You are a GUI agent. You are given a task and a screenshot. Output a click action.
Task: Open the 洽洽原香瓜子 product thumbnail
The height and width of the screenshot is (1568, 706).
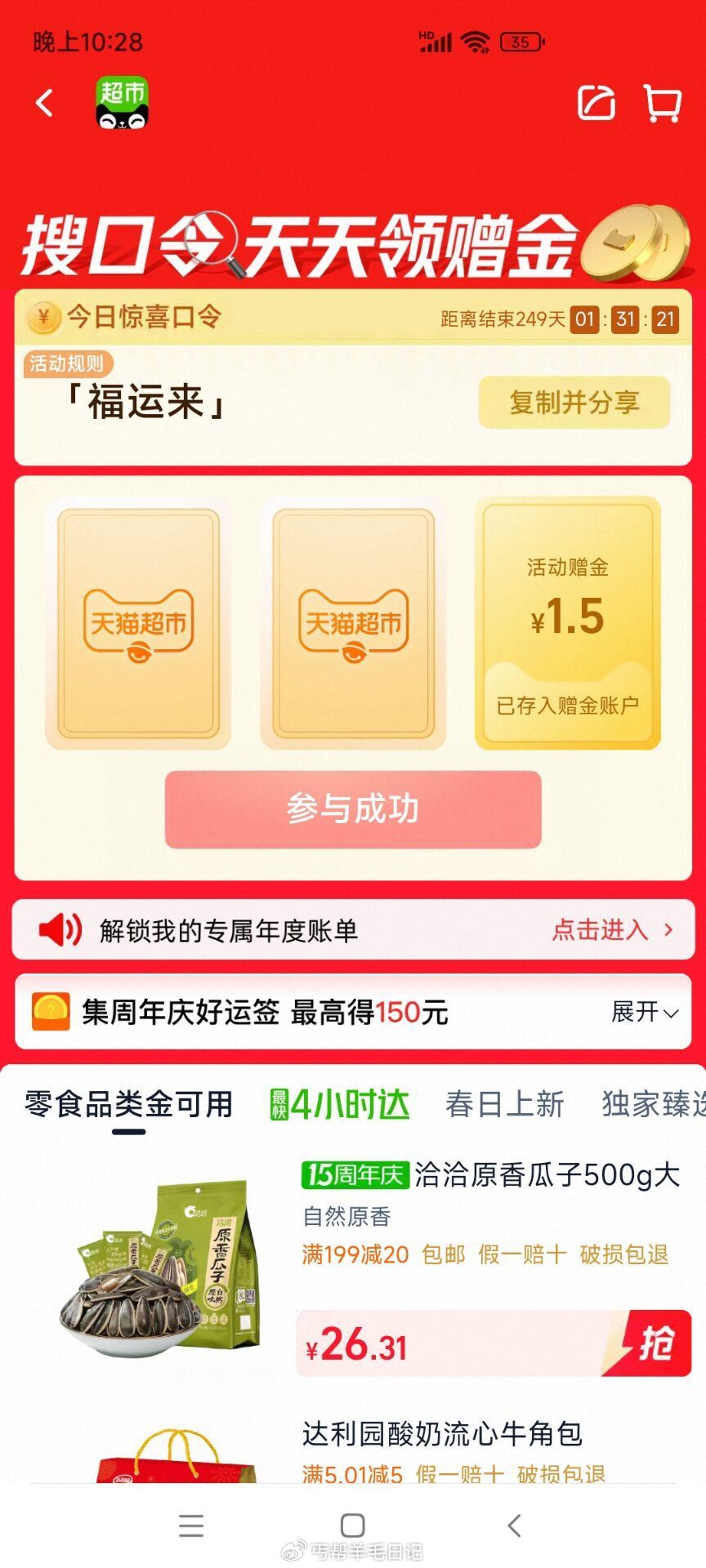pyautogui.click(x=147, y=1262)
